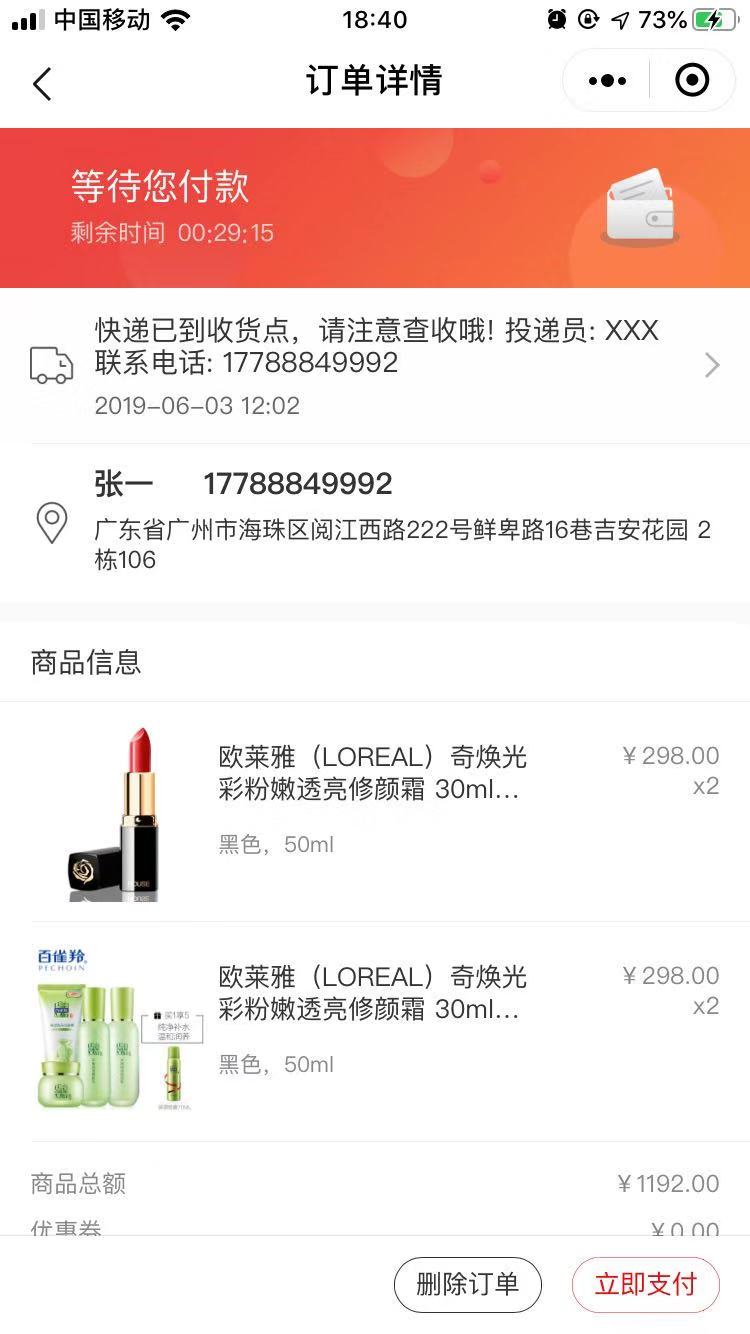Tap 删除订单 to delete the order
Screen dimensions: 750x1334
(467, 1284)
